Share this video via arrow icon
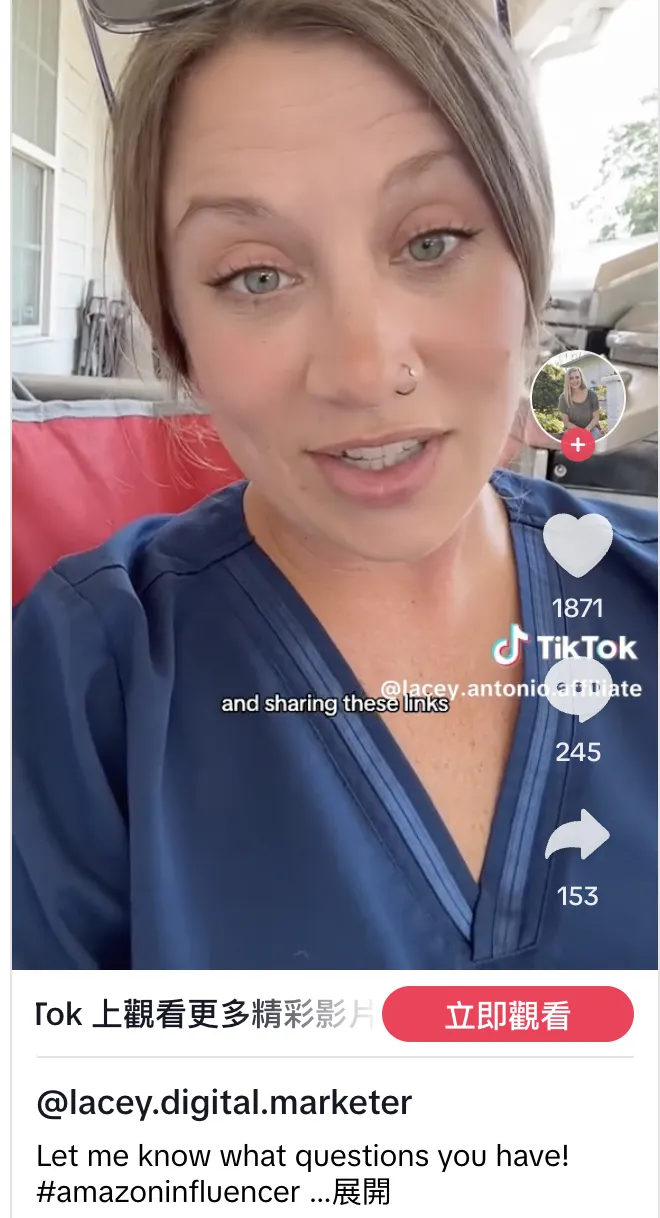 578,836
